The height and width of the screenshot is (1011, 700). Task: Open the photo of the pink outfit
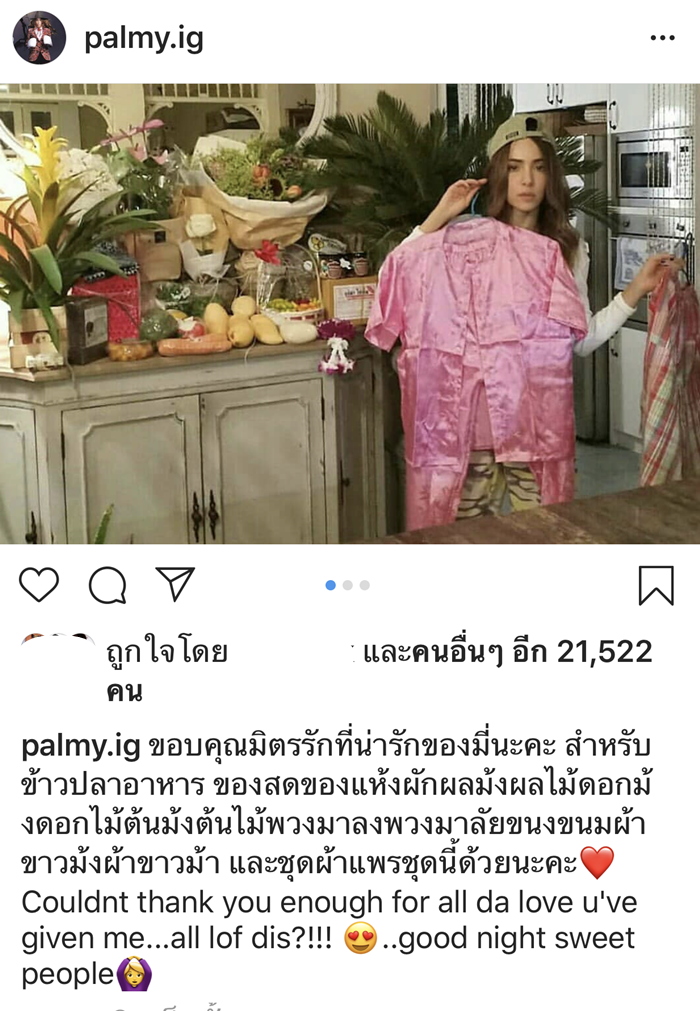pos(350,313)
